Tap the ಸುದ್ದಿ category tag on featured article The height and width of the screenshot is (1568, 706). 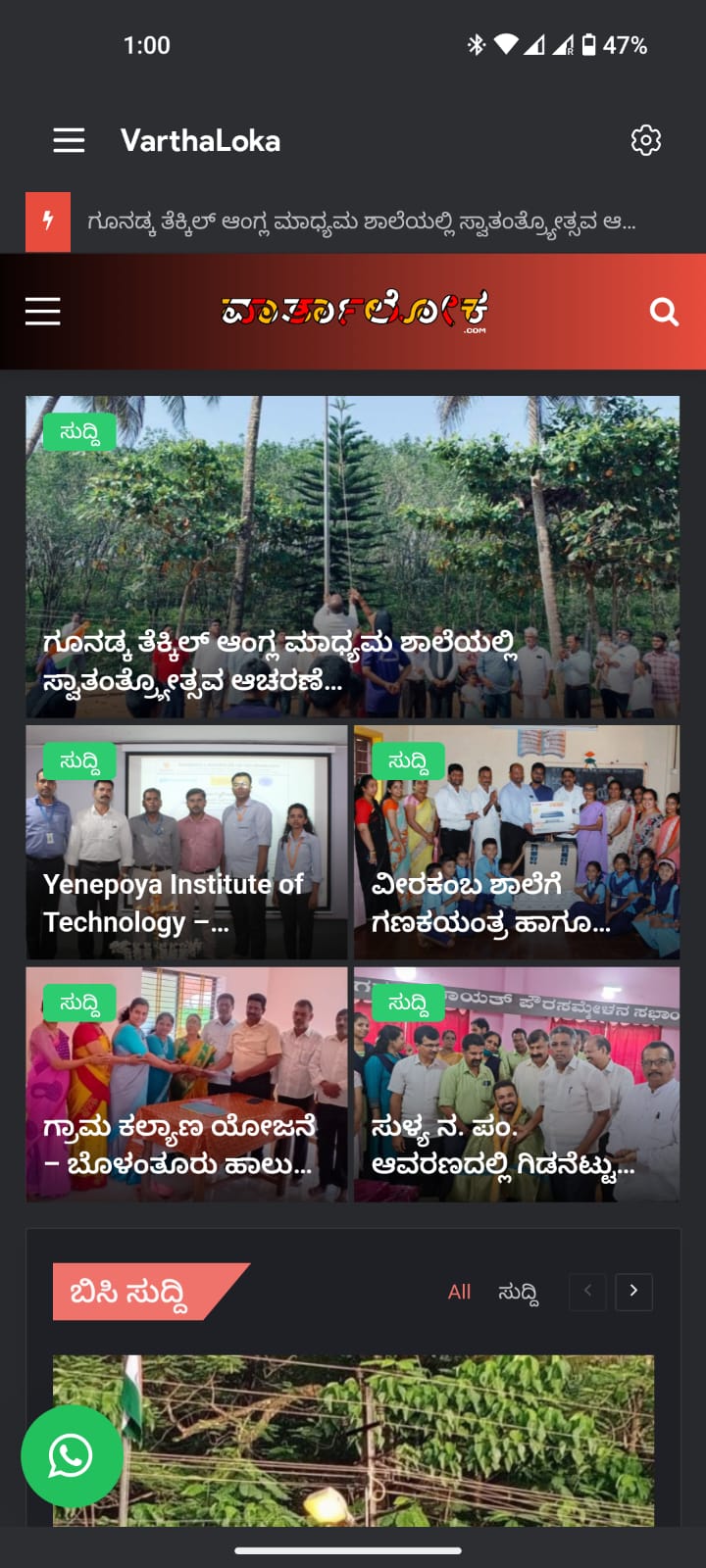pos(79,432)
